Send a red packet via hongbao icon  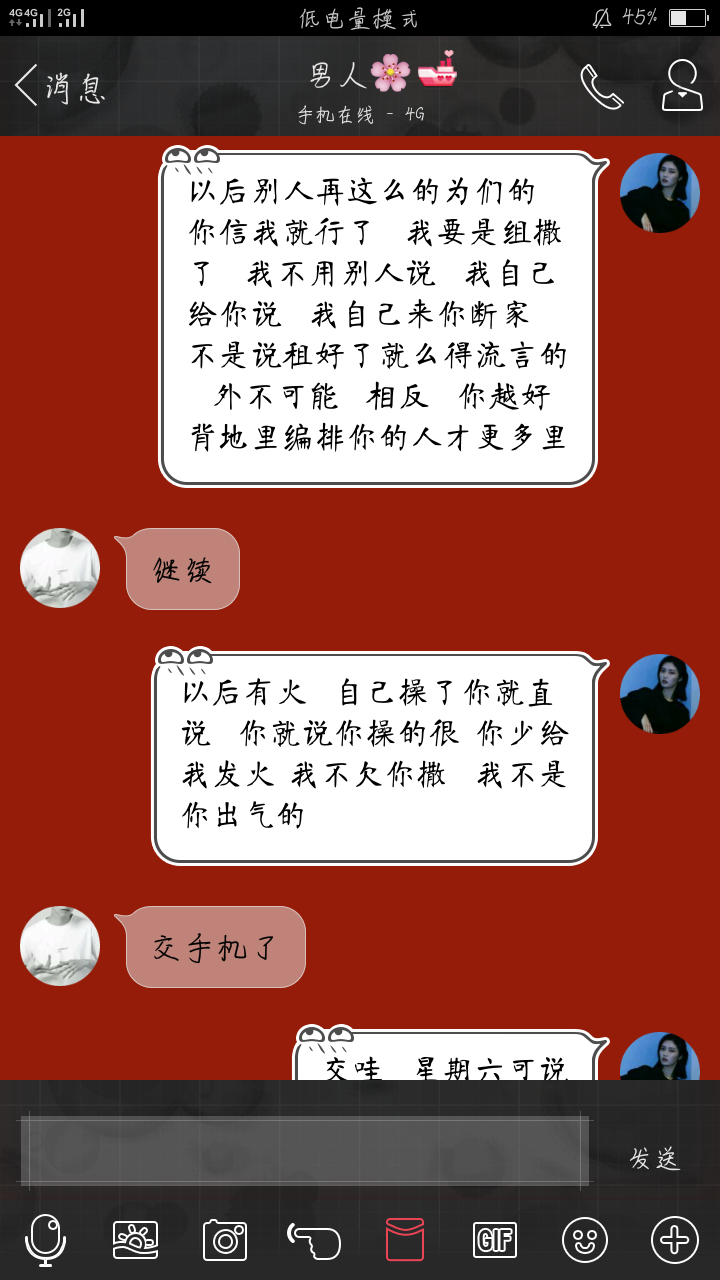(x=404, y=1239)
